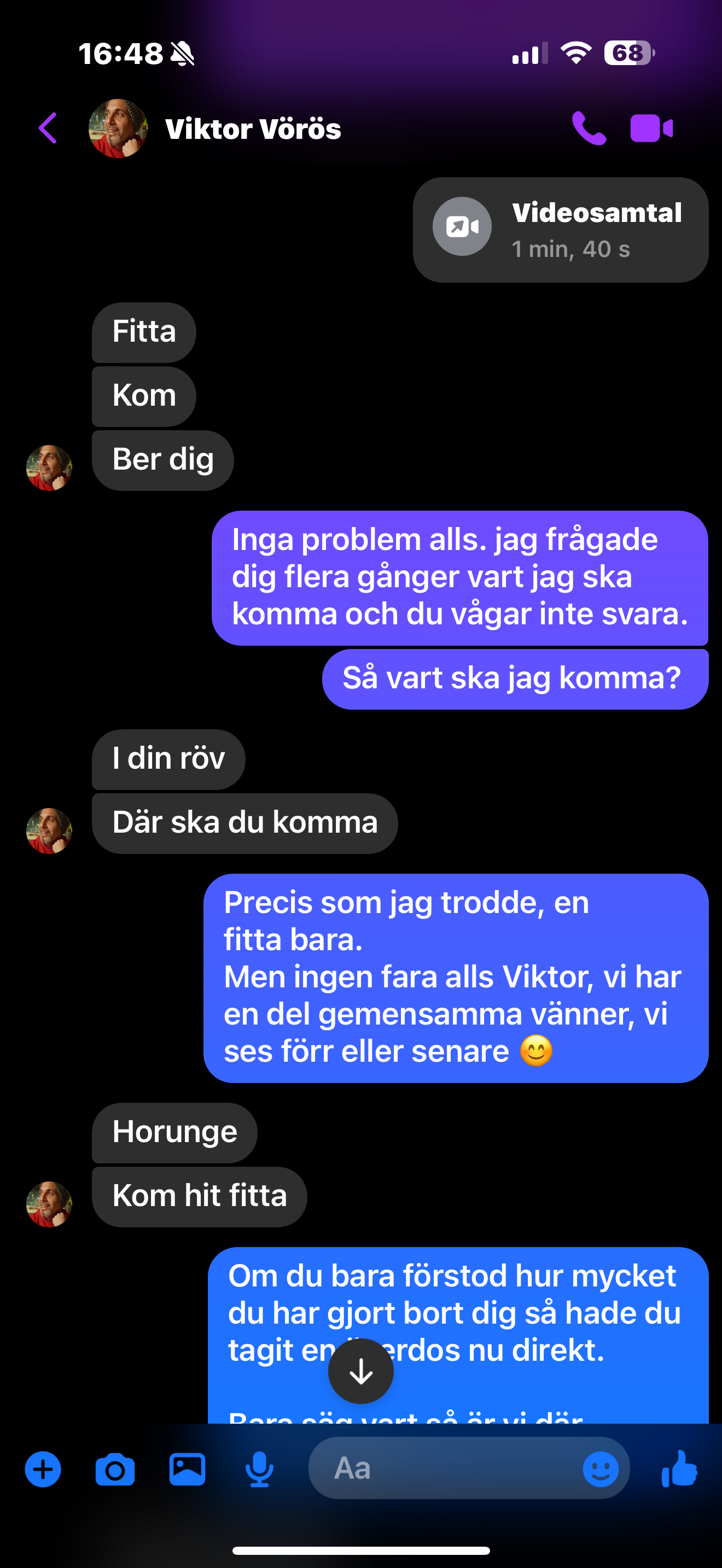Record a voice message with microphone
The width and height of the screenshot is (722, 1568).
(x=259, y=1470)
